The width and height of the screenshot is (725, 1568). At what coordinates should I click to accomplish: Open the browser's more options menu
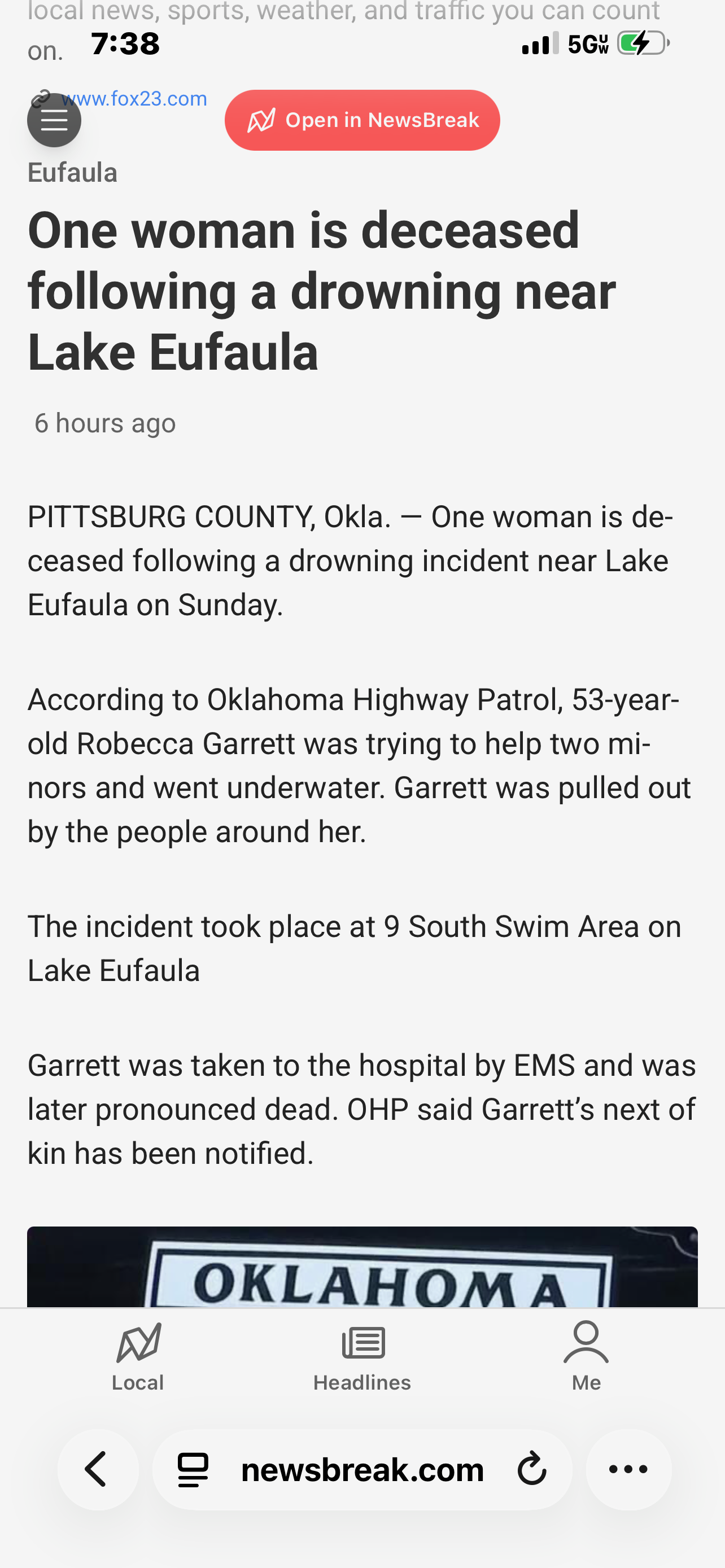tap(628, 1469)
